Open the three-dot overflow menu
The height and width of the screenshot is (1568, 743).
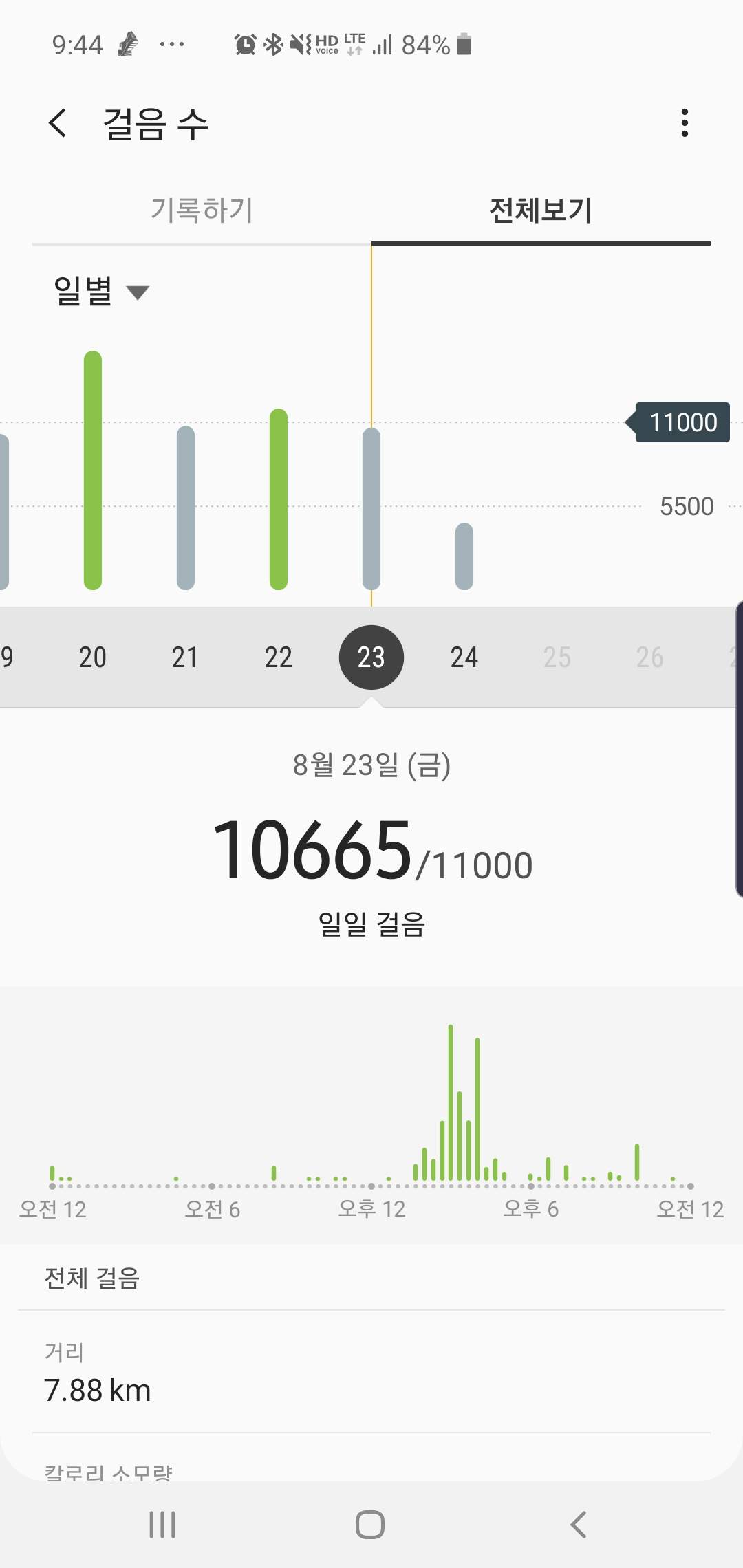[684, 123]
